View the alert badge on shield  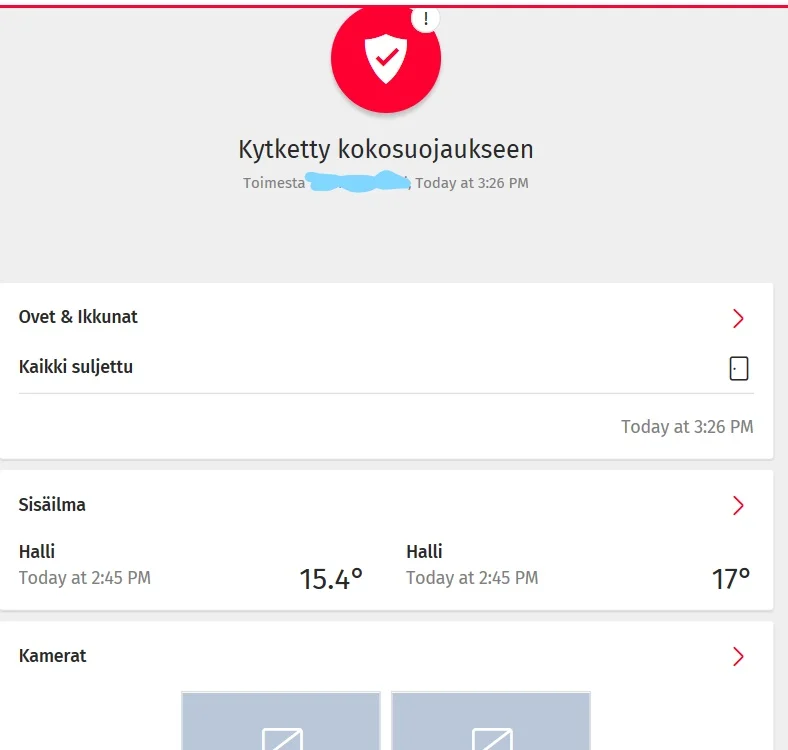(x=426, y=18)
